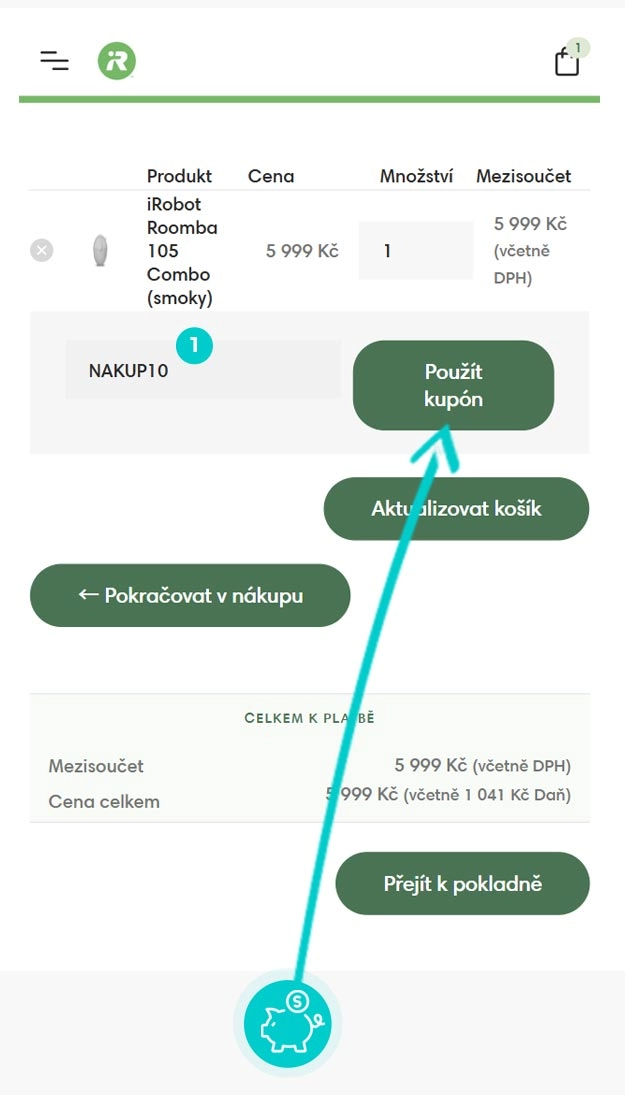Edit the quantity field
Screen dimensions: 625x1095
tap(415, 250)
